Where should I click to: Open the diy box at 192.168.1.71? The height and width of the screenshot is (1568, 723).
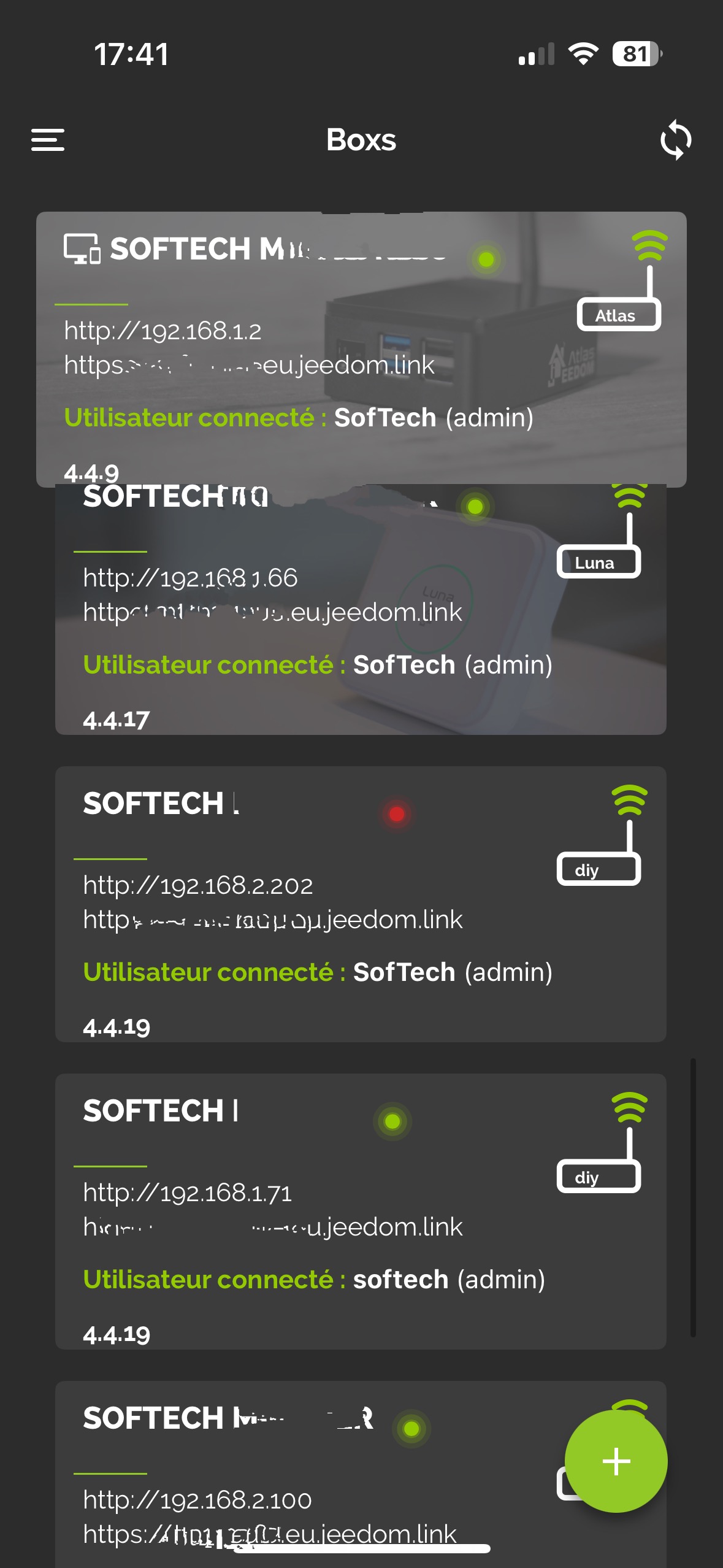coord(361,1211)
